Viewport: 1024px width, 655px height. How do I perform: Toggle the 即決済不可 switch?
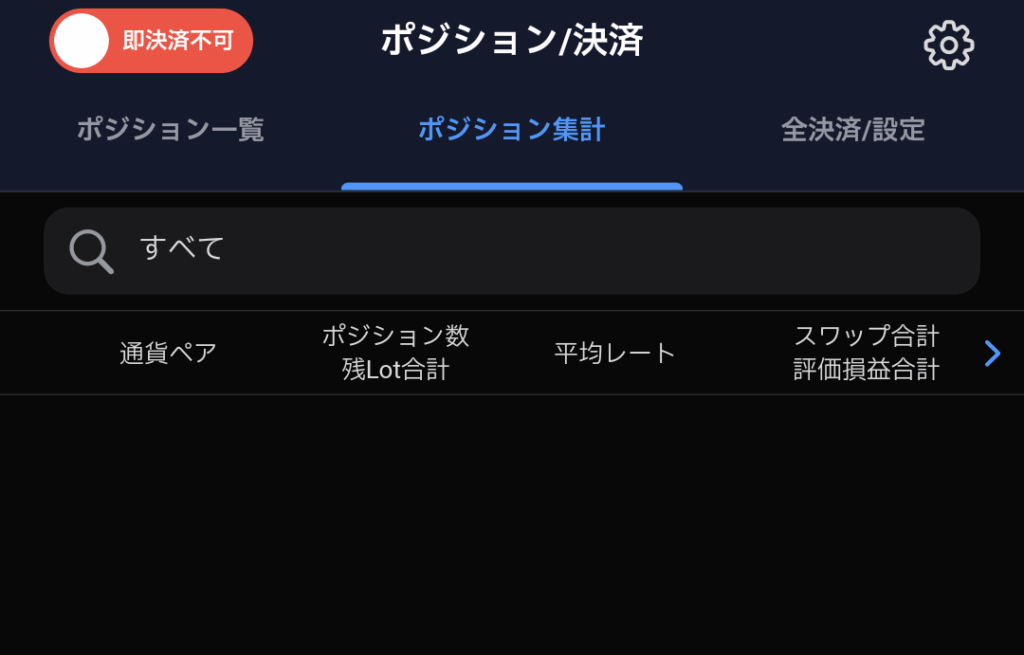pos(151,41)
